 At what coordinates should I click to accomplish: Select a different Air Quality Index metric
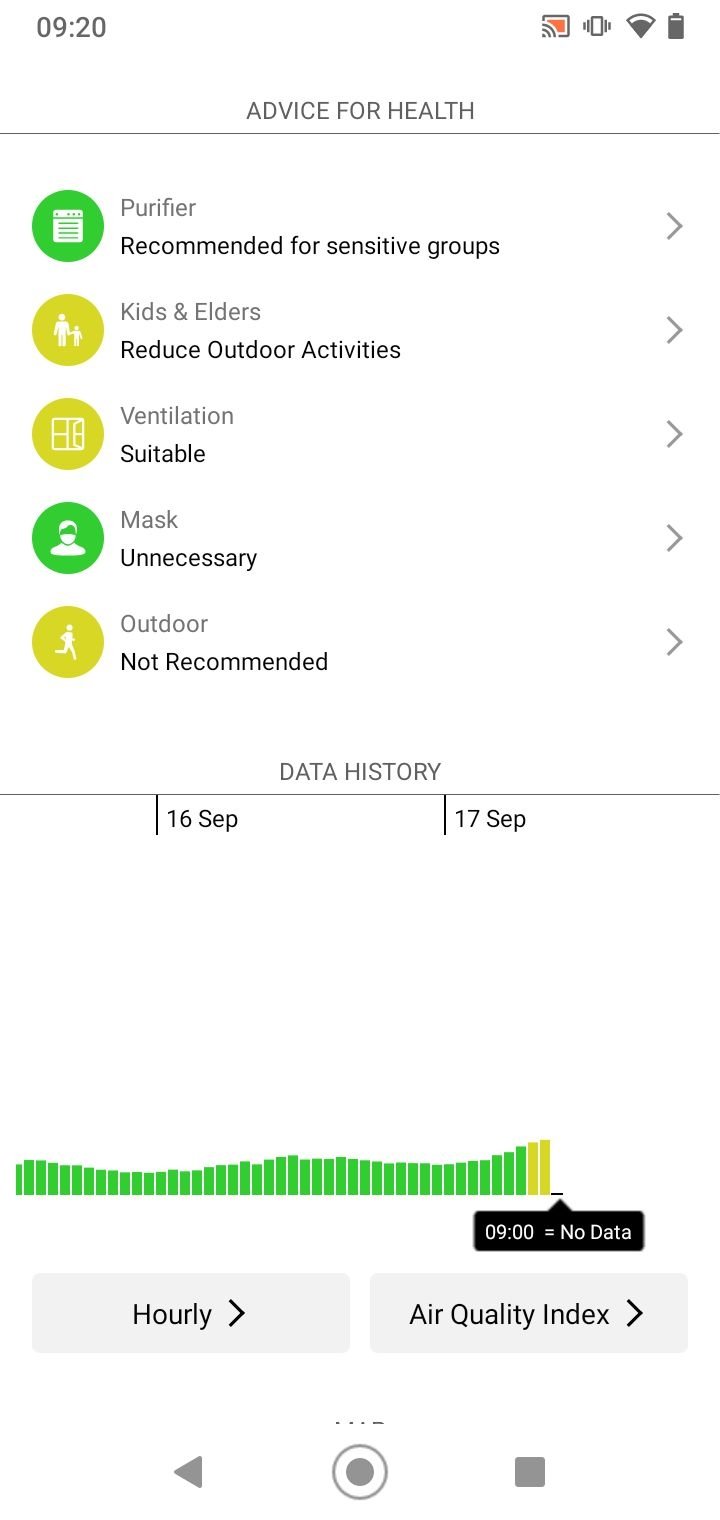click(x=529, y=1313)
